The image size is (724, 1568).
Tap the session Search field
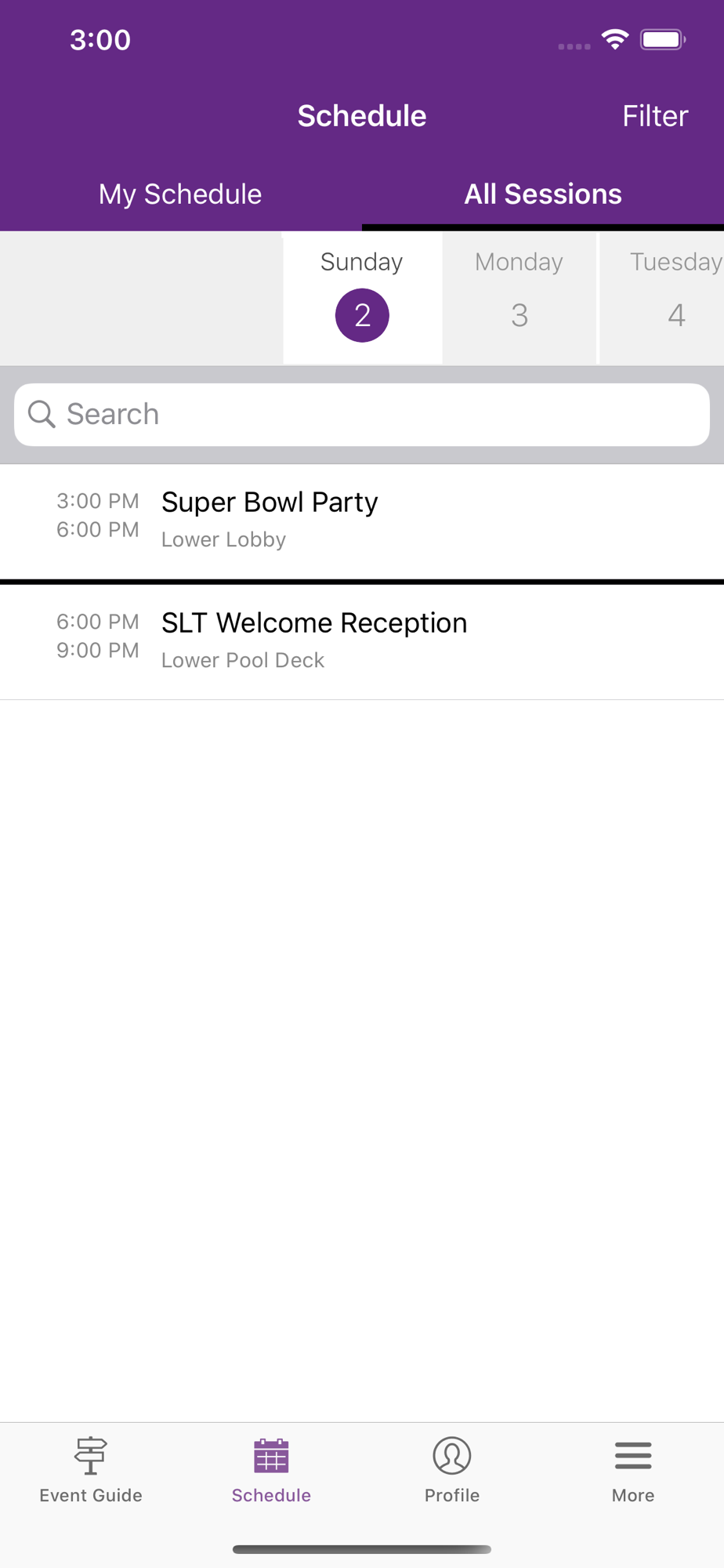coord(362,415)
